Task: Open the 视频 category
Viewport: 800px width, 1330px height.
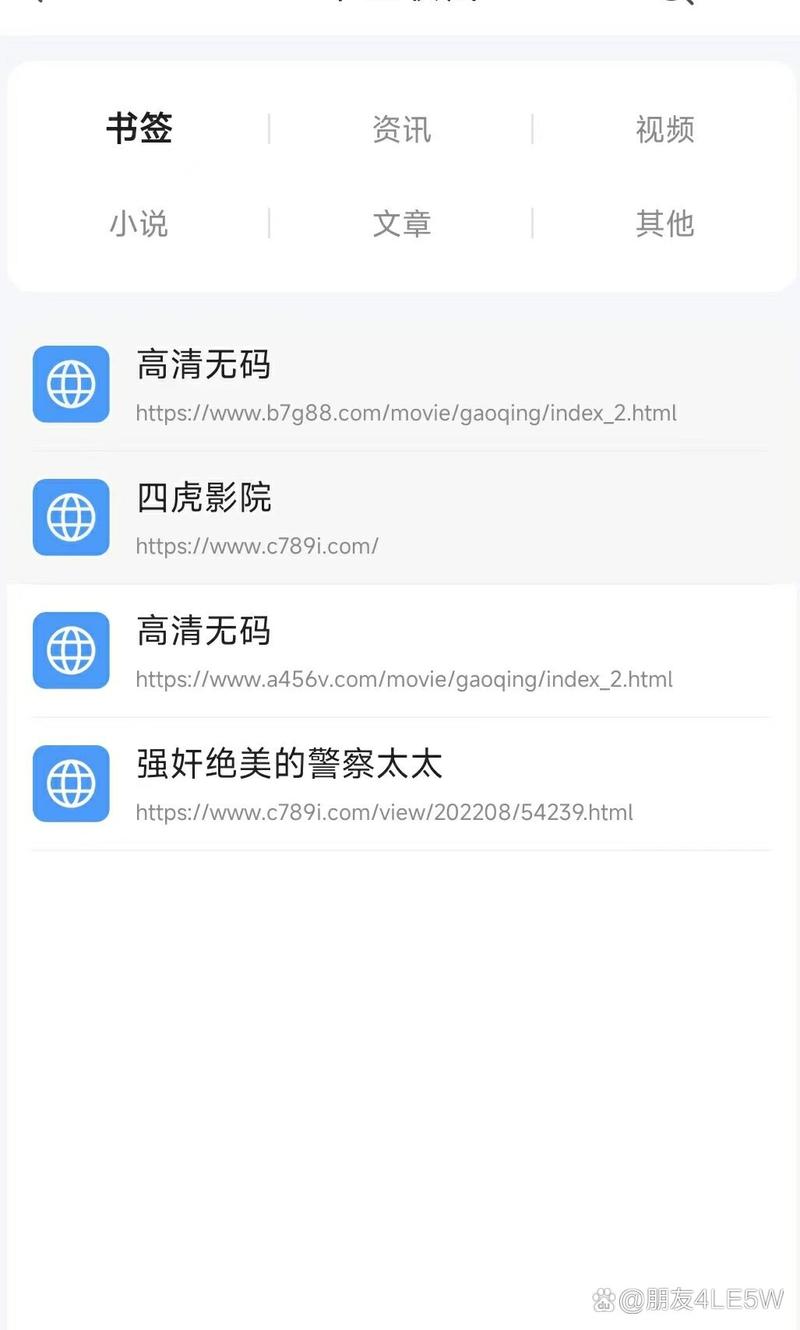Action: click(x=664, y=128)
